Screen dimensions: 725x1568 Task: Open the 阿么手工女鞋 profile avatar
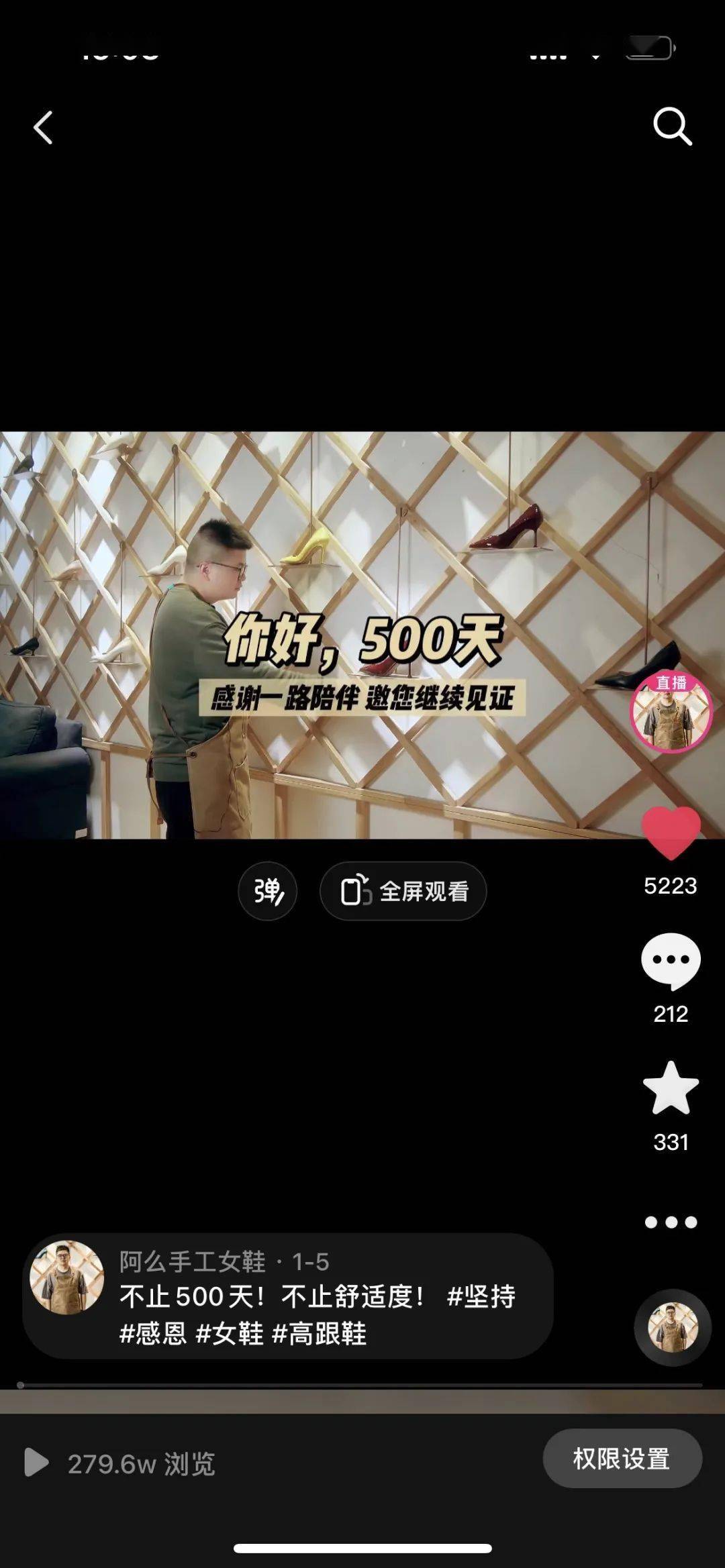point(66,1277)
